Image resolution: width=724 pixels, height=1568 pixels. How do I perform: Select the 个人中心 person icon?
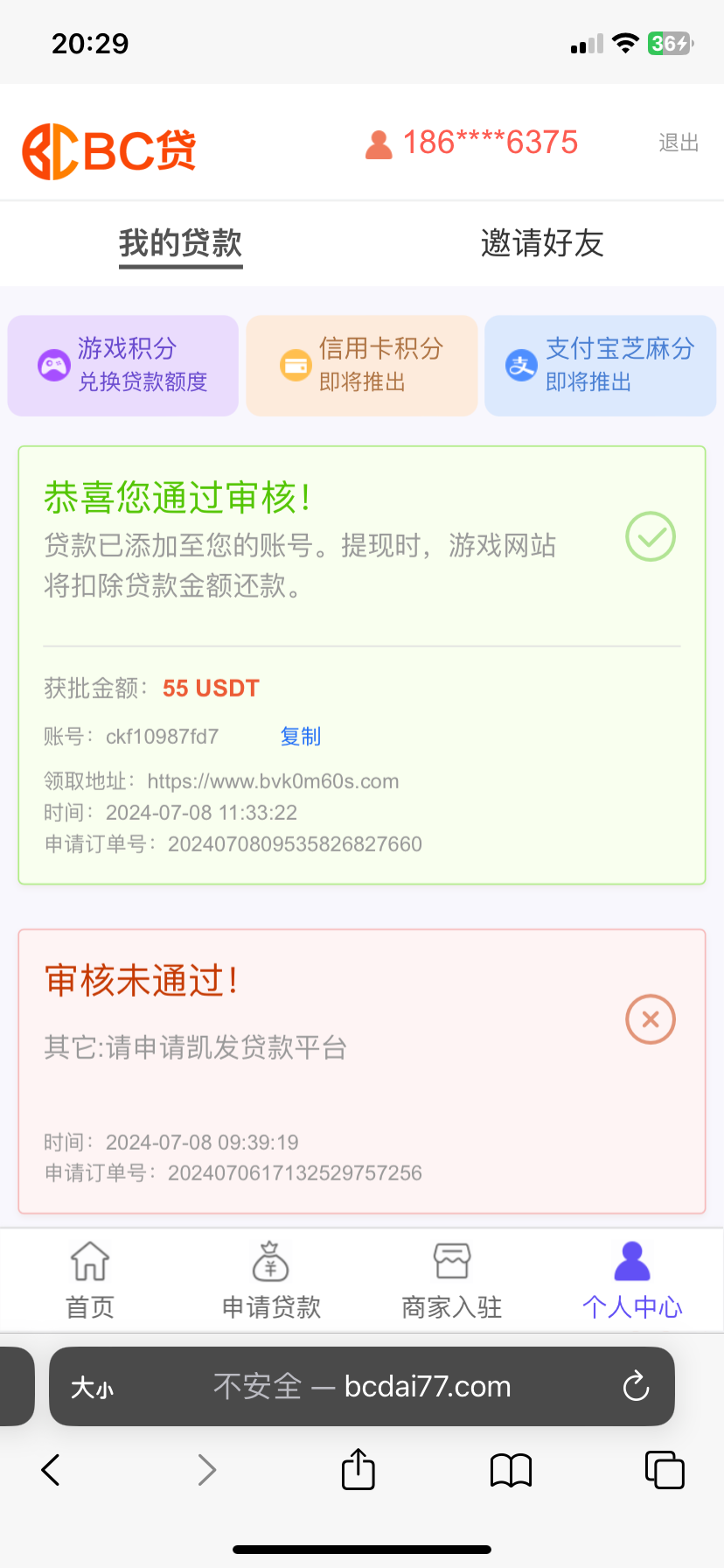[x=631, y=1257]
